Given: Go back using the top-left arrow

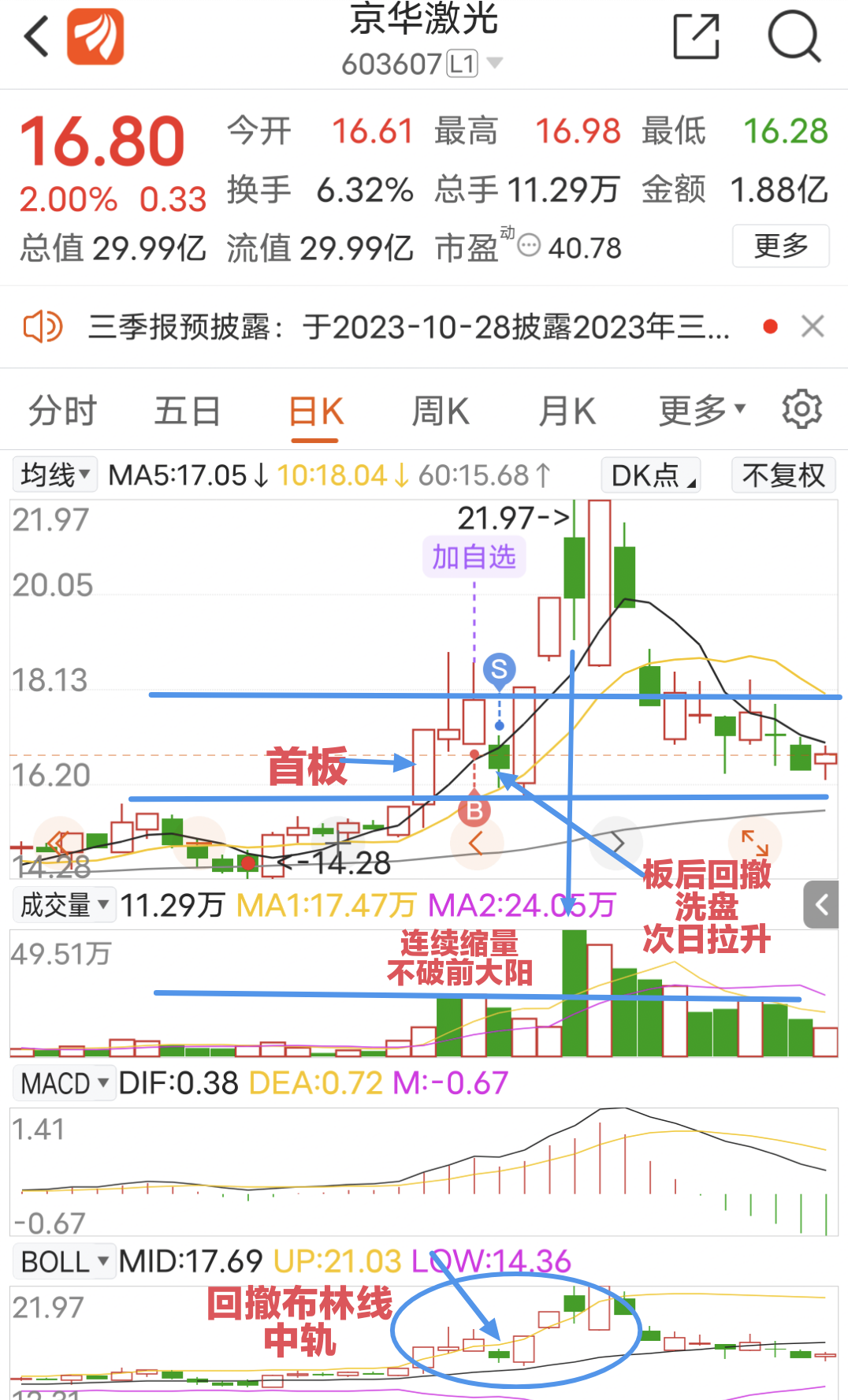Looking at the screenshot, I should (37, 36).
